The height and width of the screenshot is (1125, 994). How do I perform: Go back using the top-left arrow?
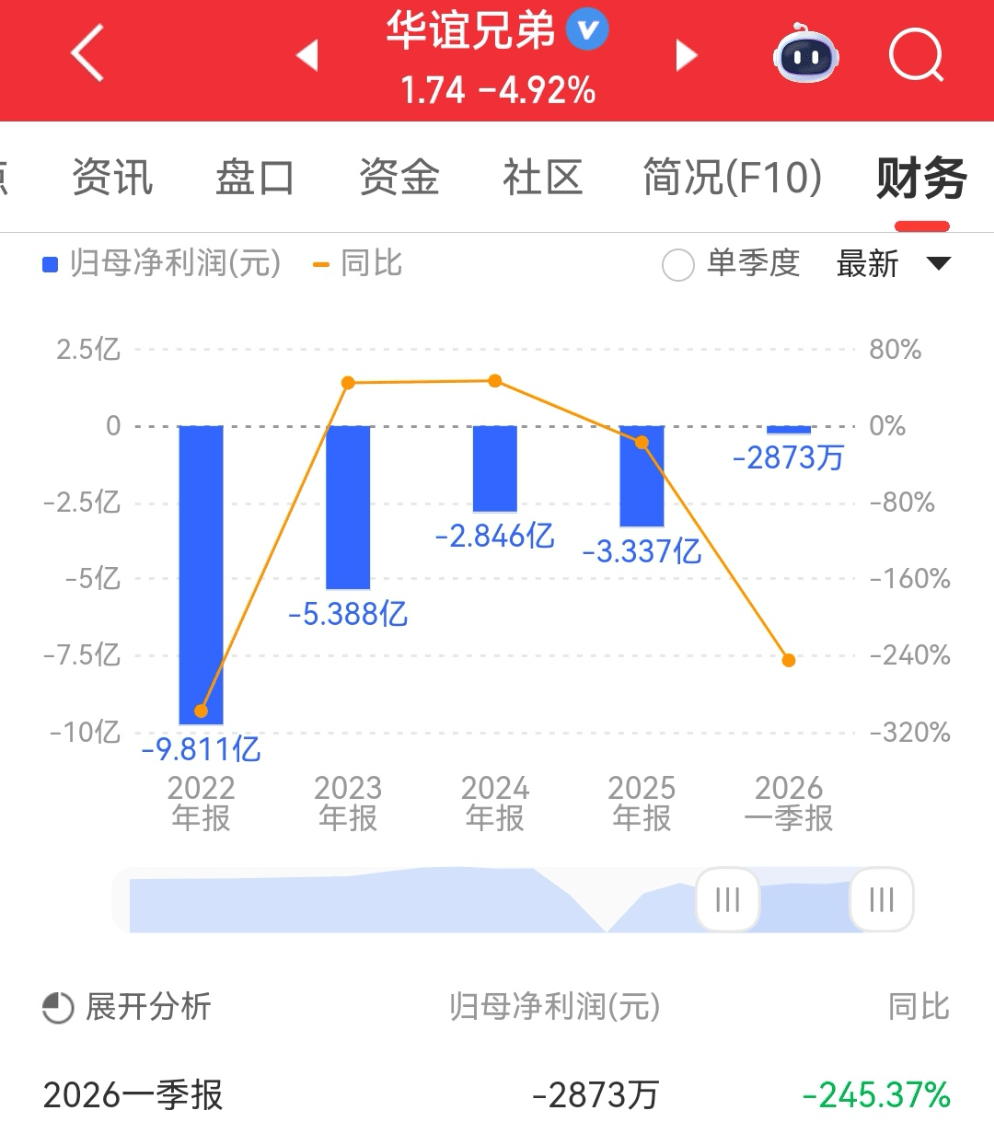pyautogui.click(x=88, y=54)
